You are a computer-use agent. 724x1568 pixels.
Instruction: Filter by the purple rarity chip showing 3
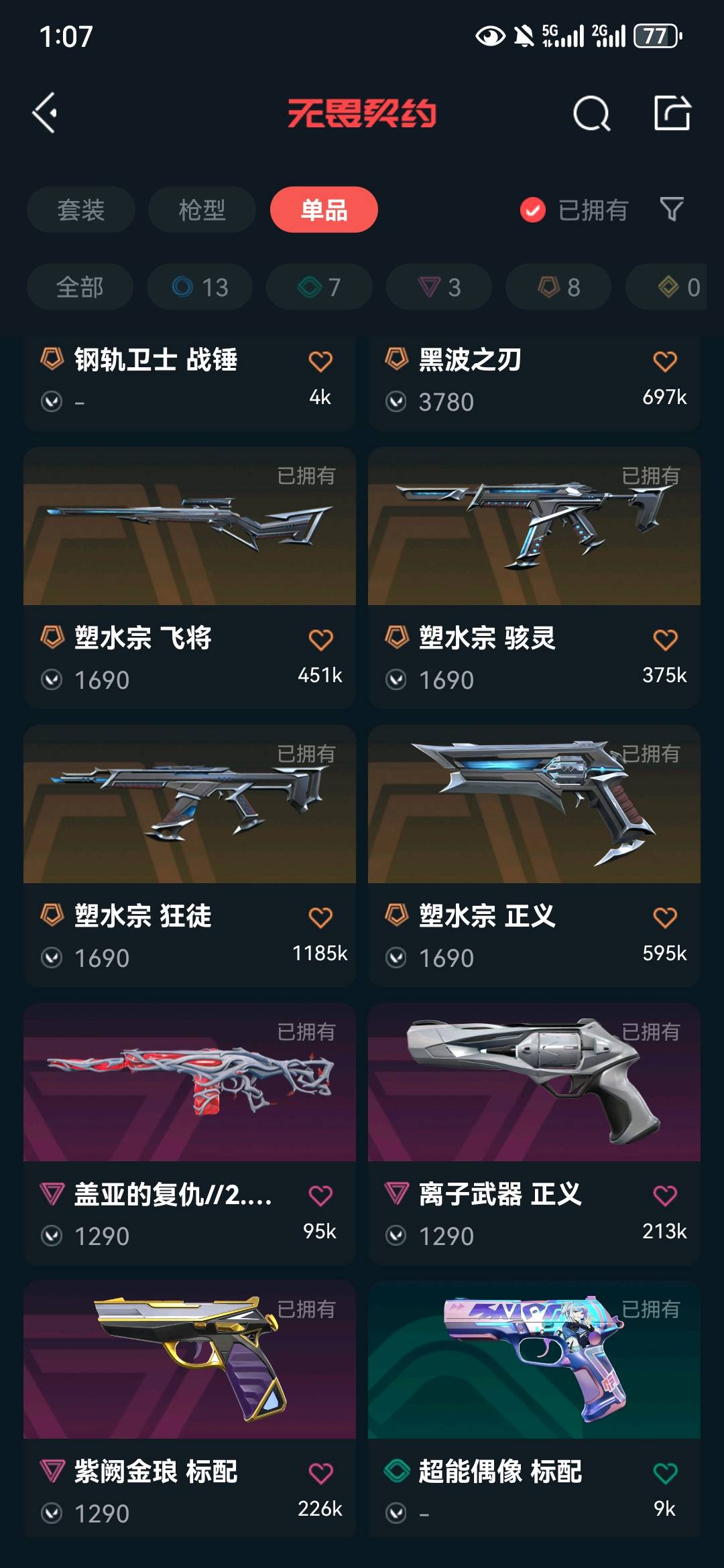tap(439, 287)
